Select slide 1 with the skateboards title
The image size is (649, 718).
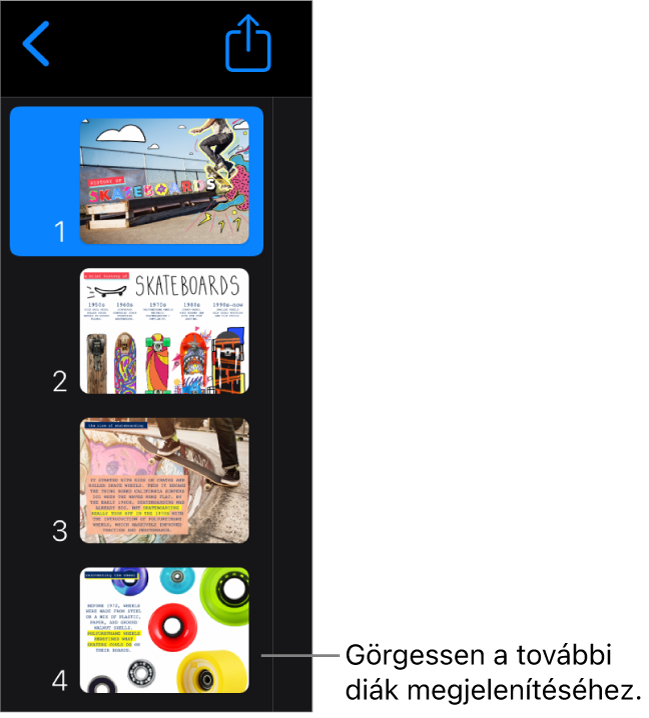pos(164,181)
